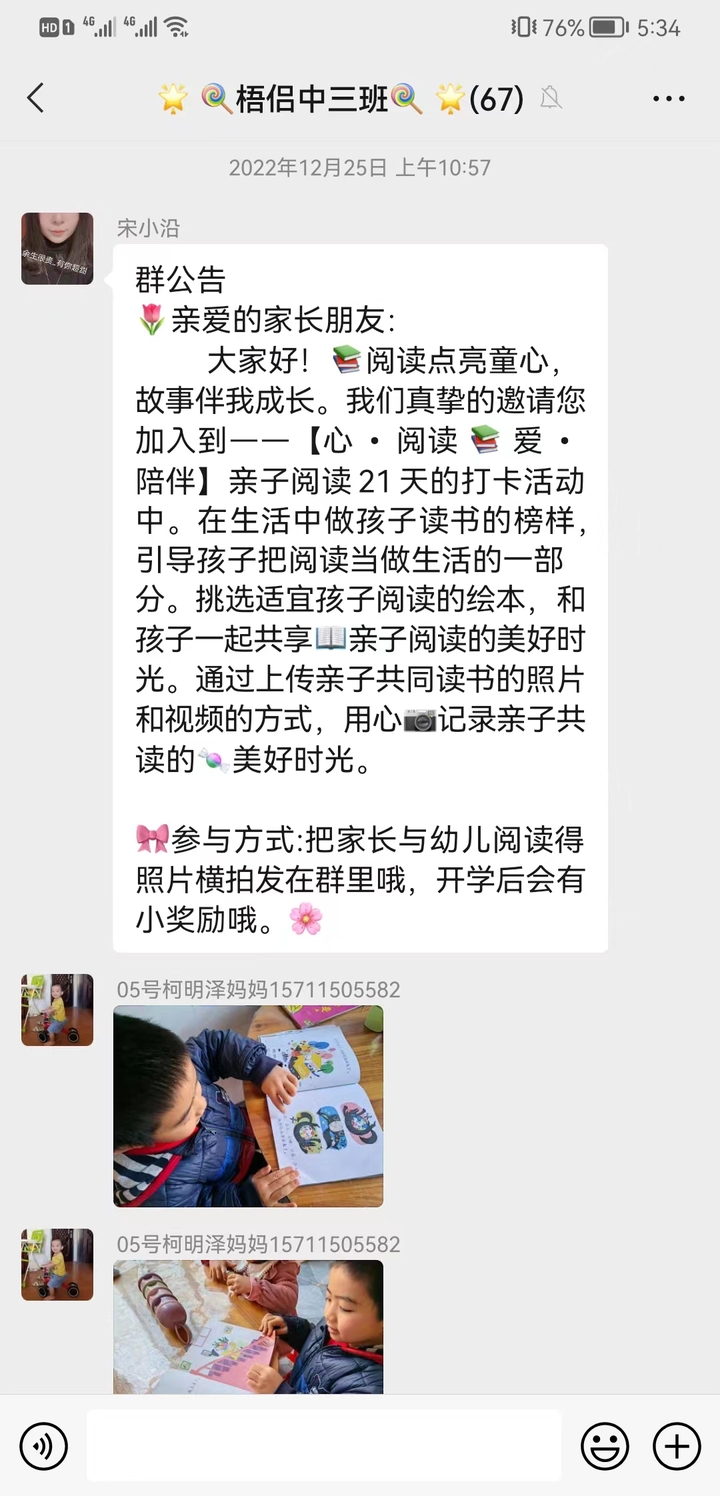
Task: Open the plus attachment menu
Action: click(x=677, y=1446)
